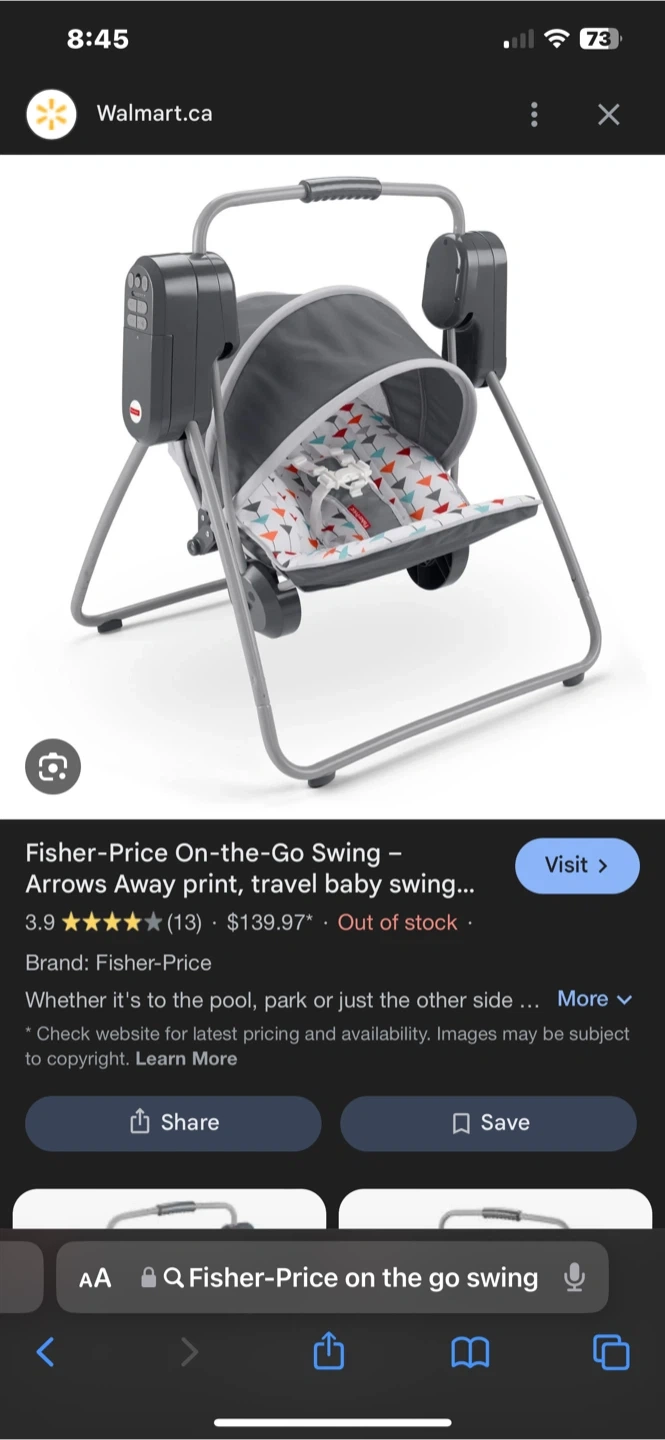
Task: Open Safari bookmarks
Action: [470, 1353]
